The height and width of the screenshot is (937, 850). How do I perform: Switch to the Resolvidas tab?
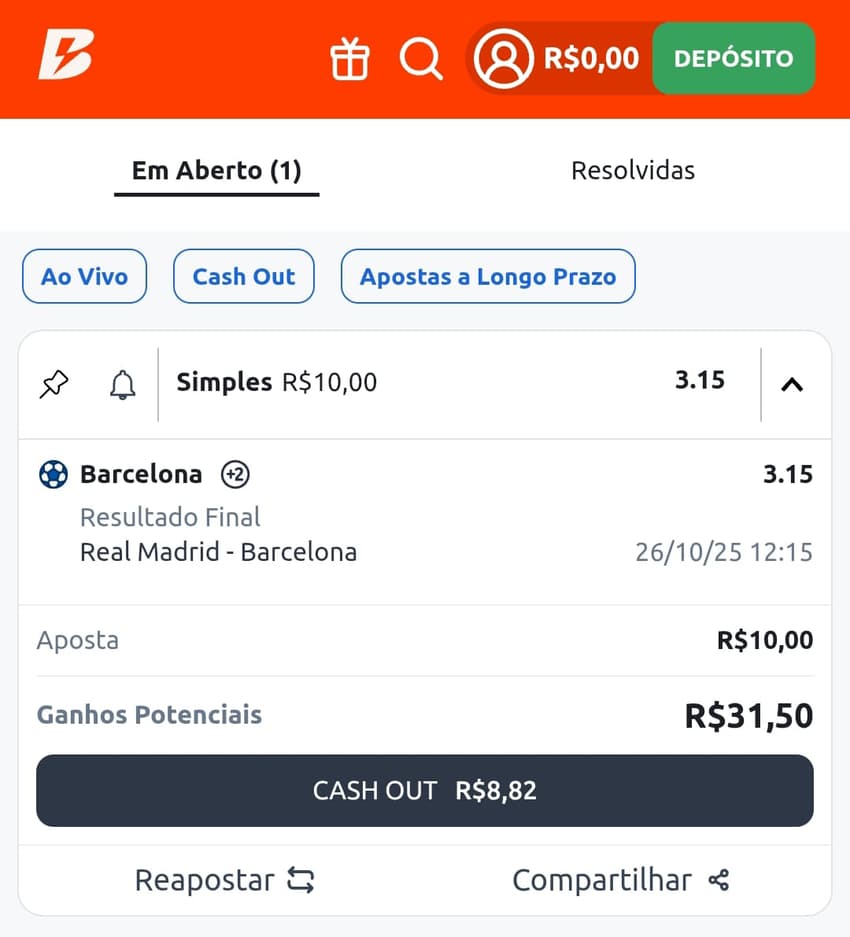point(632,170)
